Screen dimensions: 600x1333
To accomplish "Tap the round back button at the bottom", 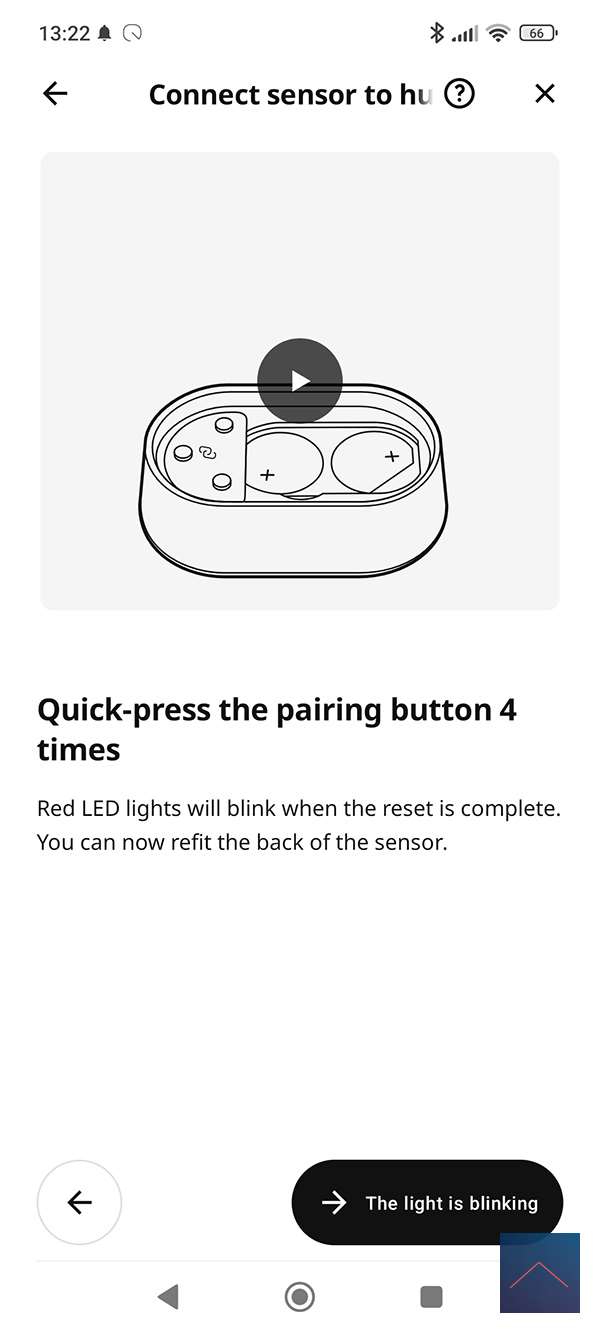I will tap(79, 1202).
